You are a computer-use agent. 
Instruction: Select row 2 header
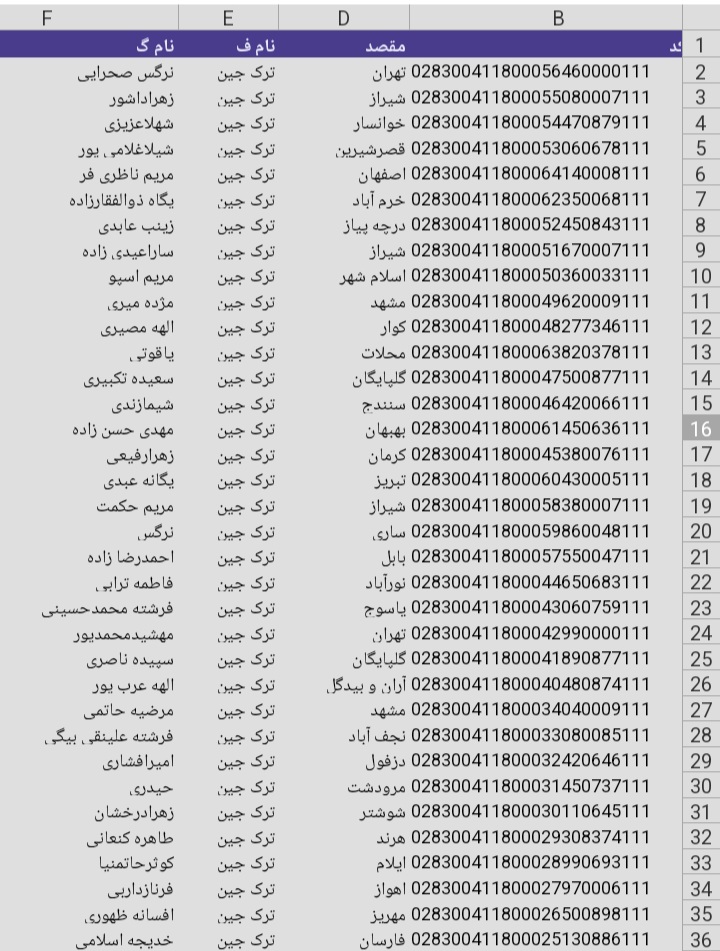(700, 72)
